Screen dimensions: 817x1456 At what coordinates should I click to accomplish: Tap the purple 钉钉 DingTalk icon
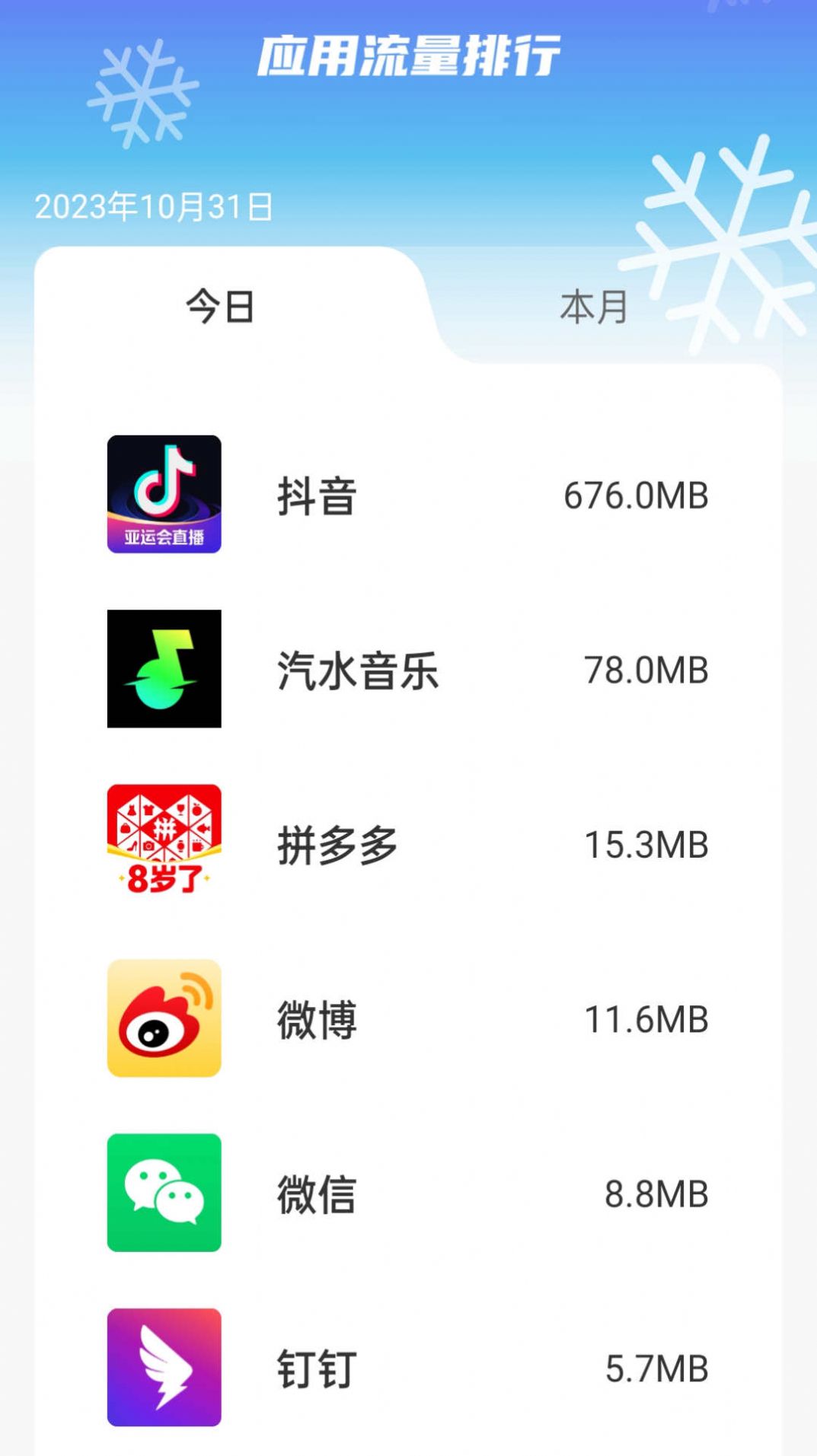point(164,1368)
